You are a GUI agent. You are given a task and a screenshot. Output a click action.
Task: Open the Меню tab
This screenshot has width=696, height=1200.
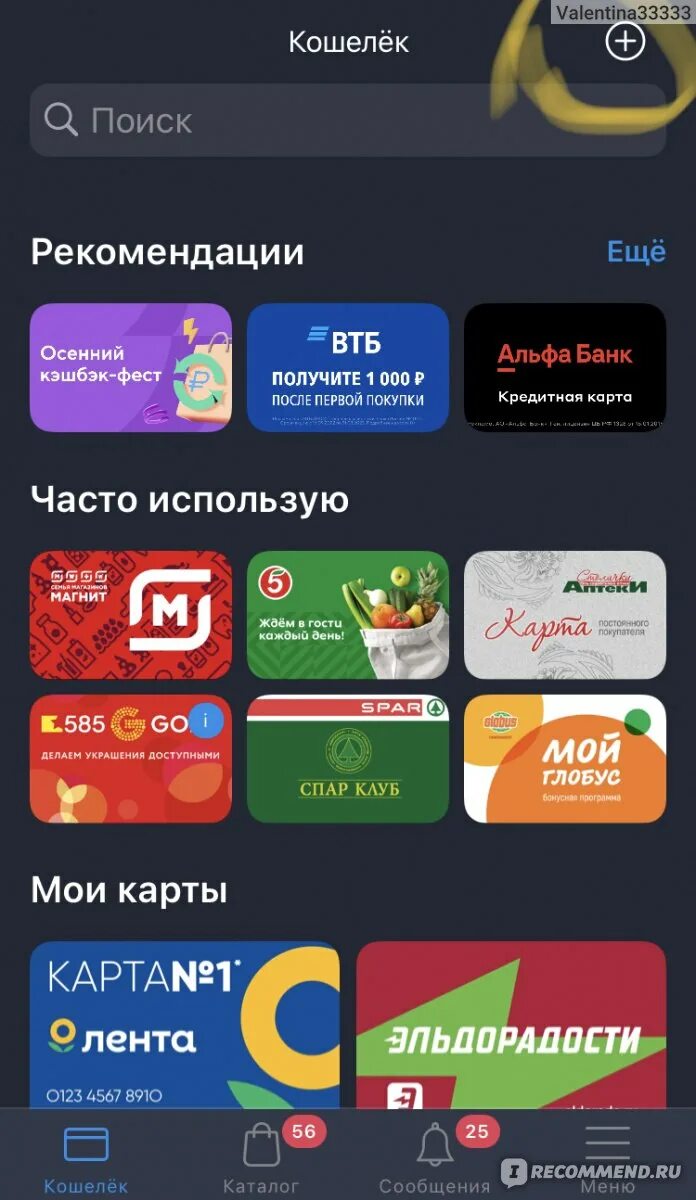click(x=608, y=1157)
